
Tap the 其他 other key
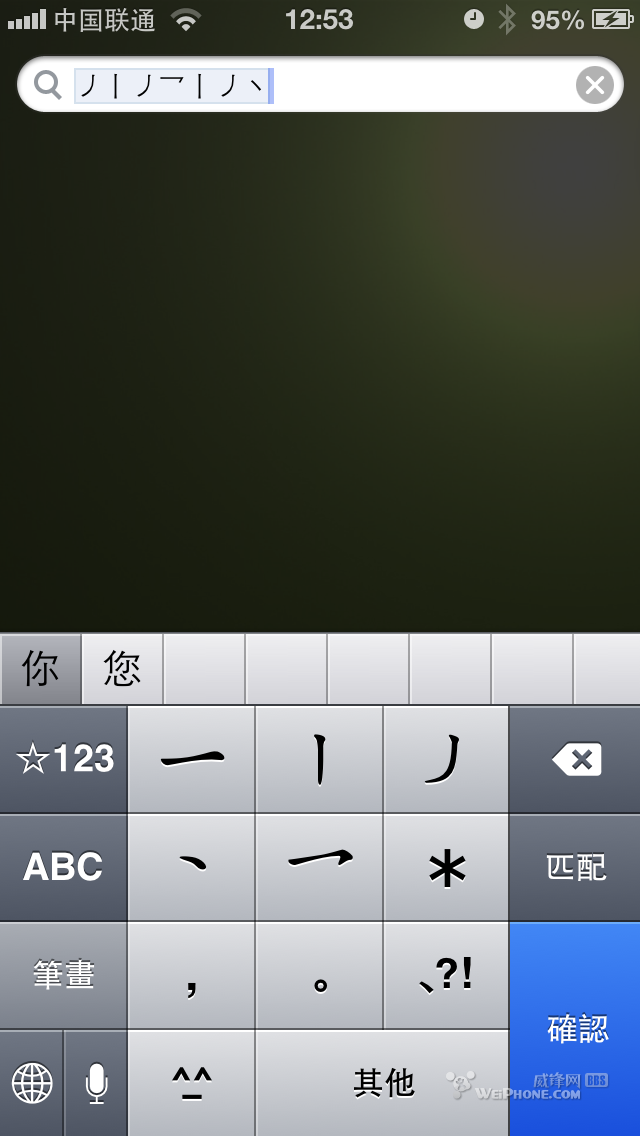tap(383, 1083)
